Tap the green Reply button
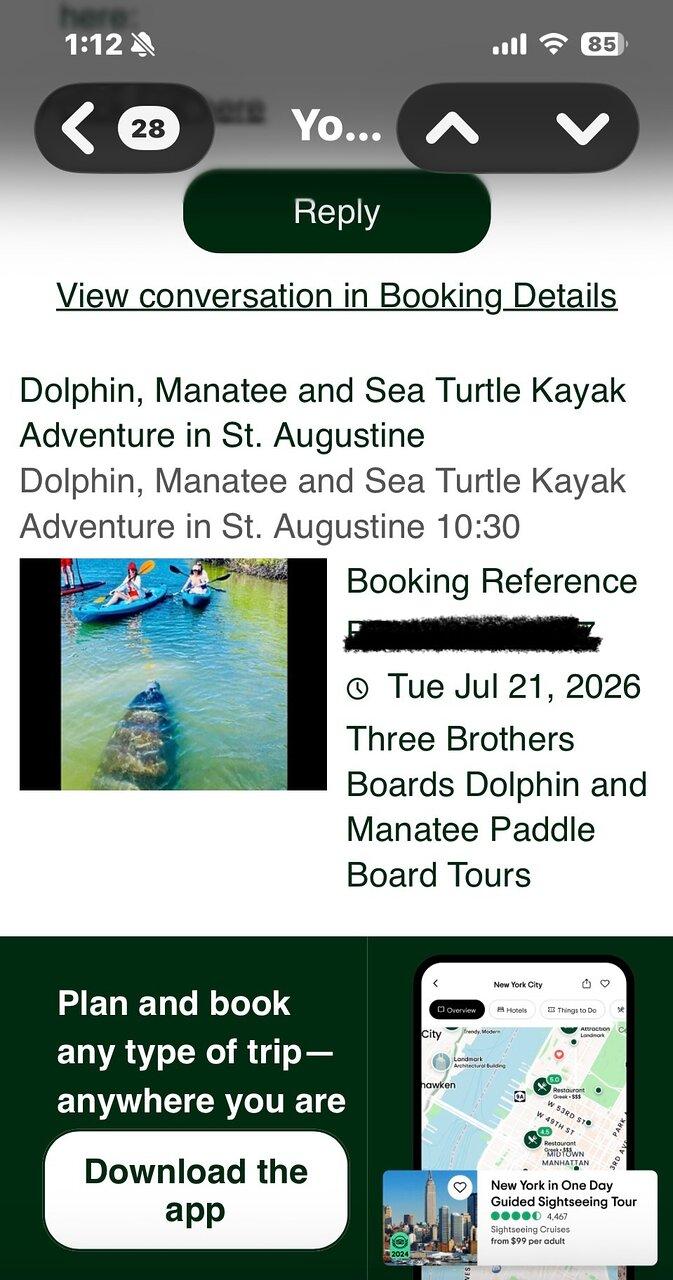Viewport: 673px width, 1280px height. (337, 212)
